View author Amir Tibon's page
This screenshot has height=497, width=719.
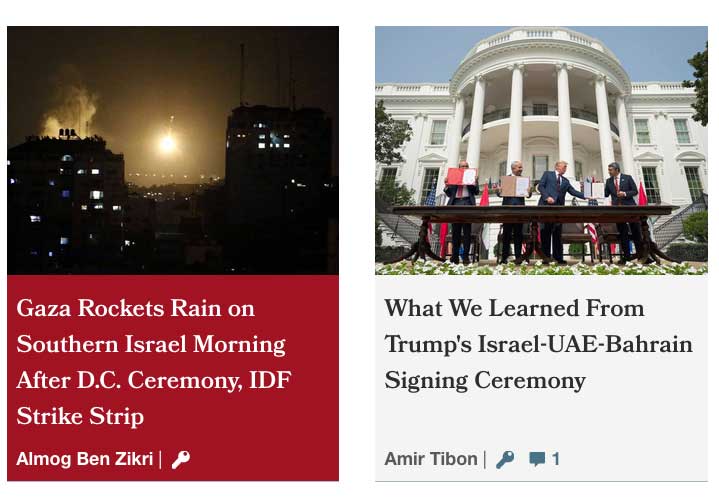pos(431,459)
